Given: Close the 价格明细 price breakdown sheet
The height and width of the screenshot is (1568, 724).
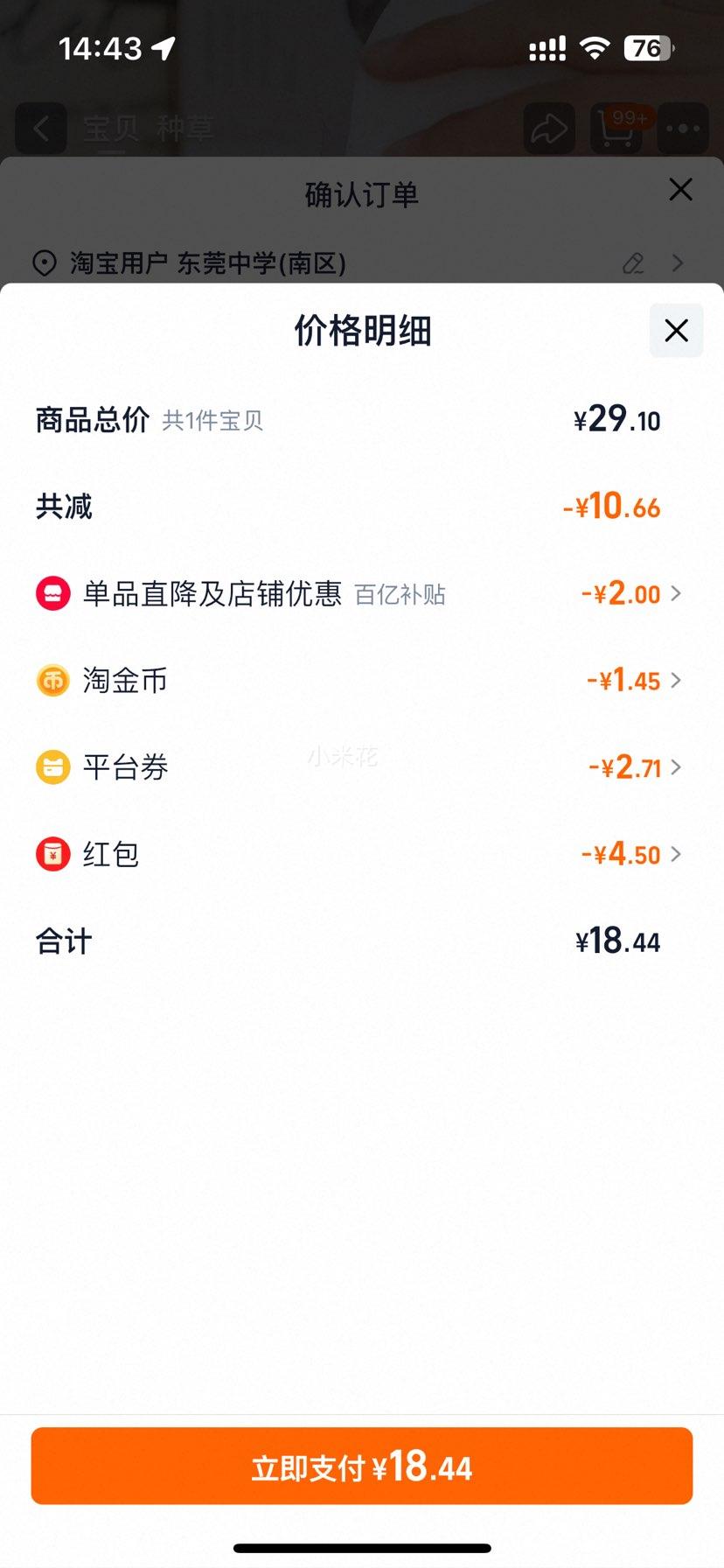Looking at the screenshot, I should click(x=676, y=331).
